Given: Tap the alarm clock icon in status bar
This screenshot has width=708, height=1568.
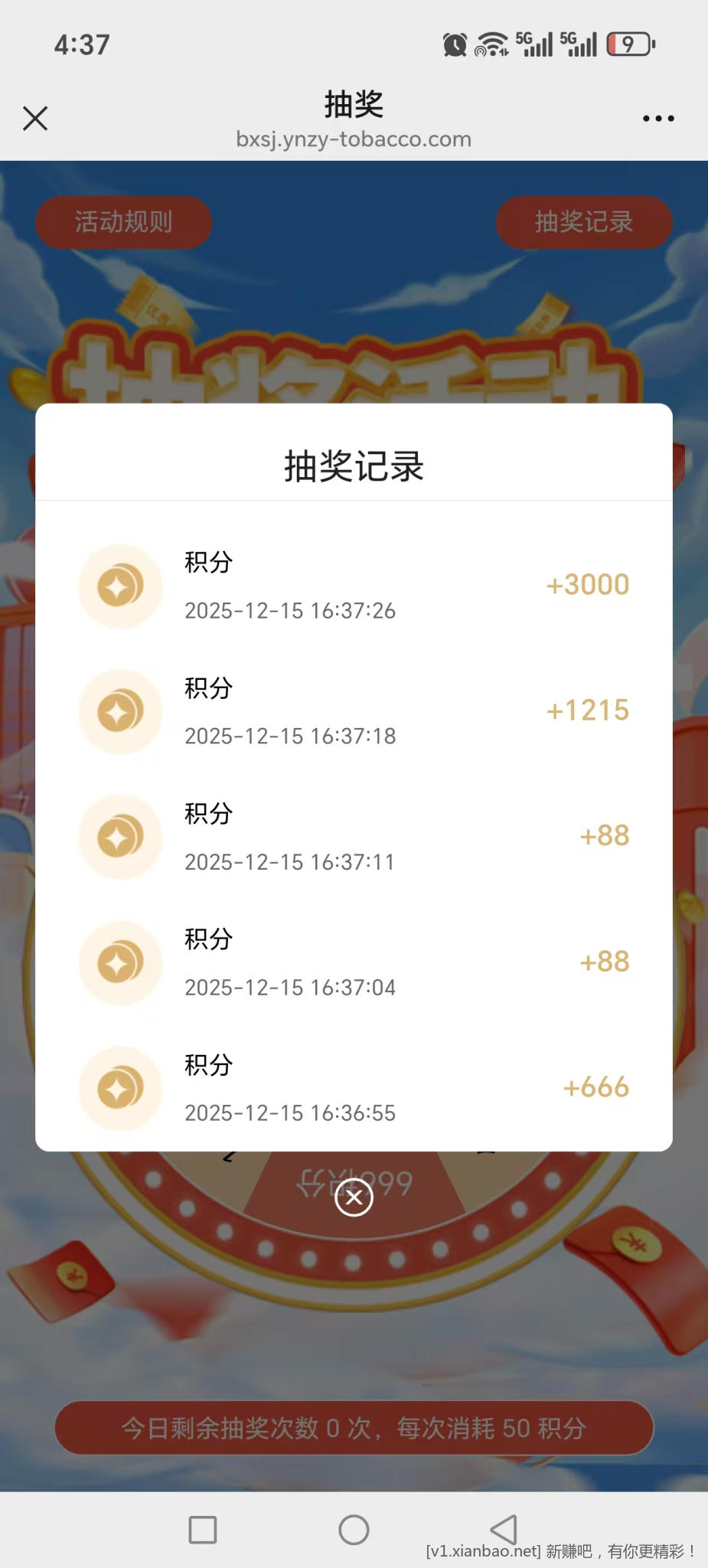Looking at the screenshot, I should (453, 44).
